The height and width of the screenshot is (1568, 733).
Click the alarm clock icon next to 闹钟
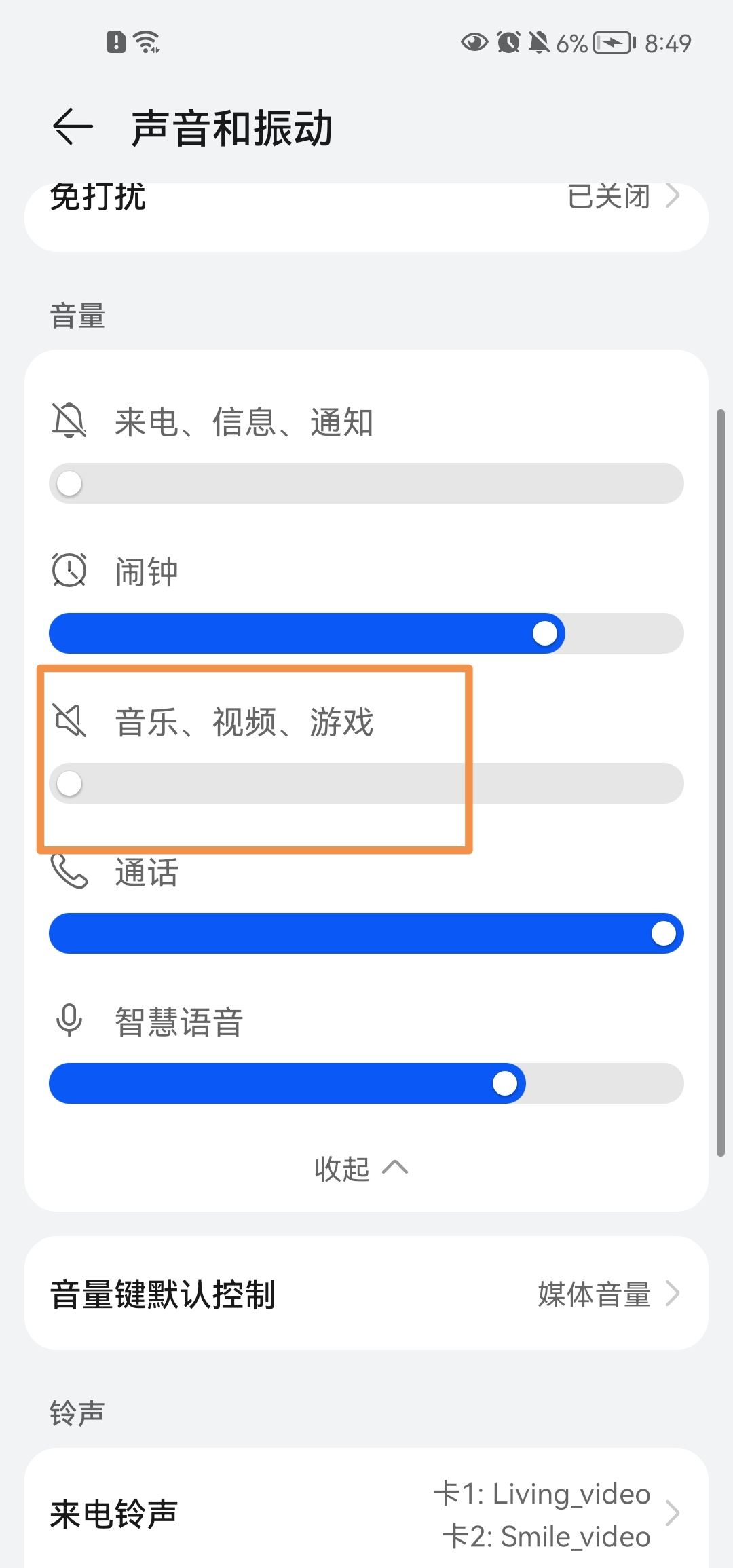[x=69, y=570]
